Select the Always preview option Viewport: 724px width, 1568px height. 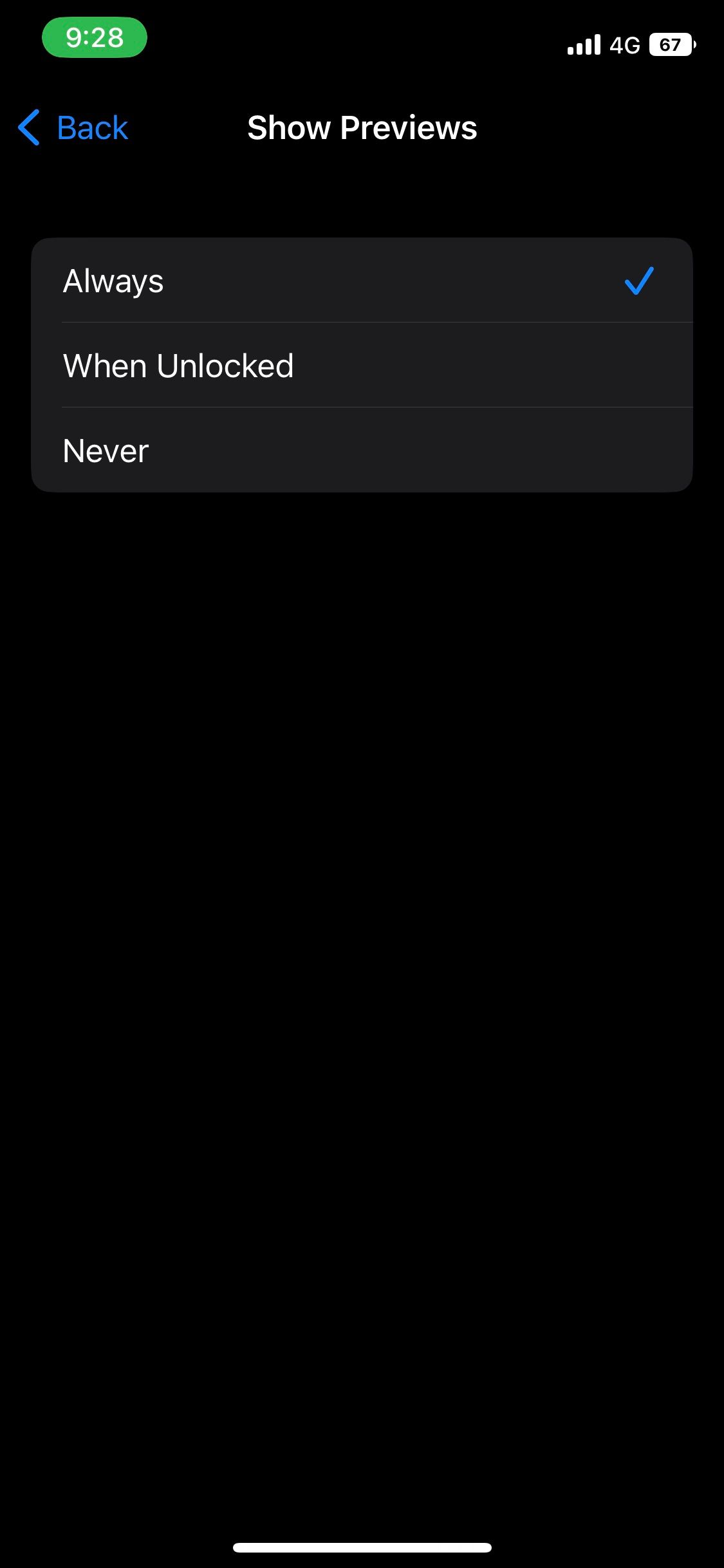[257, 280]
